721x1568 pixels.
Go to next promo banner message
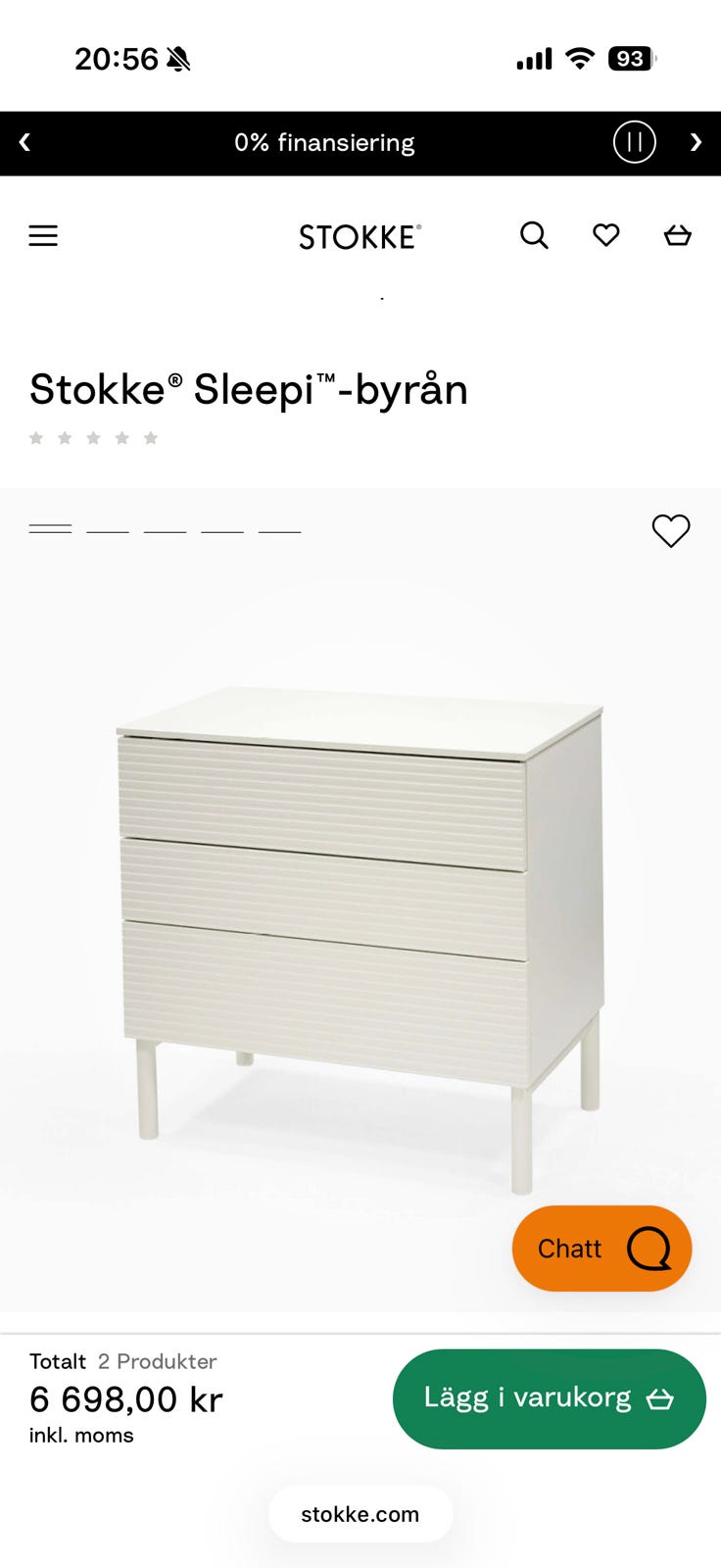tap(696, 143)
